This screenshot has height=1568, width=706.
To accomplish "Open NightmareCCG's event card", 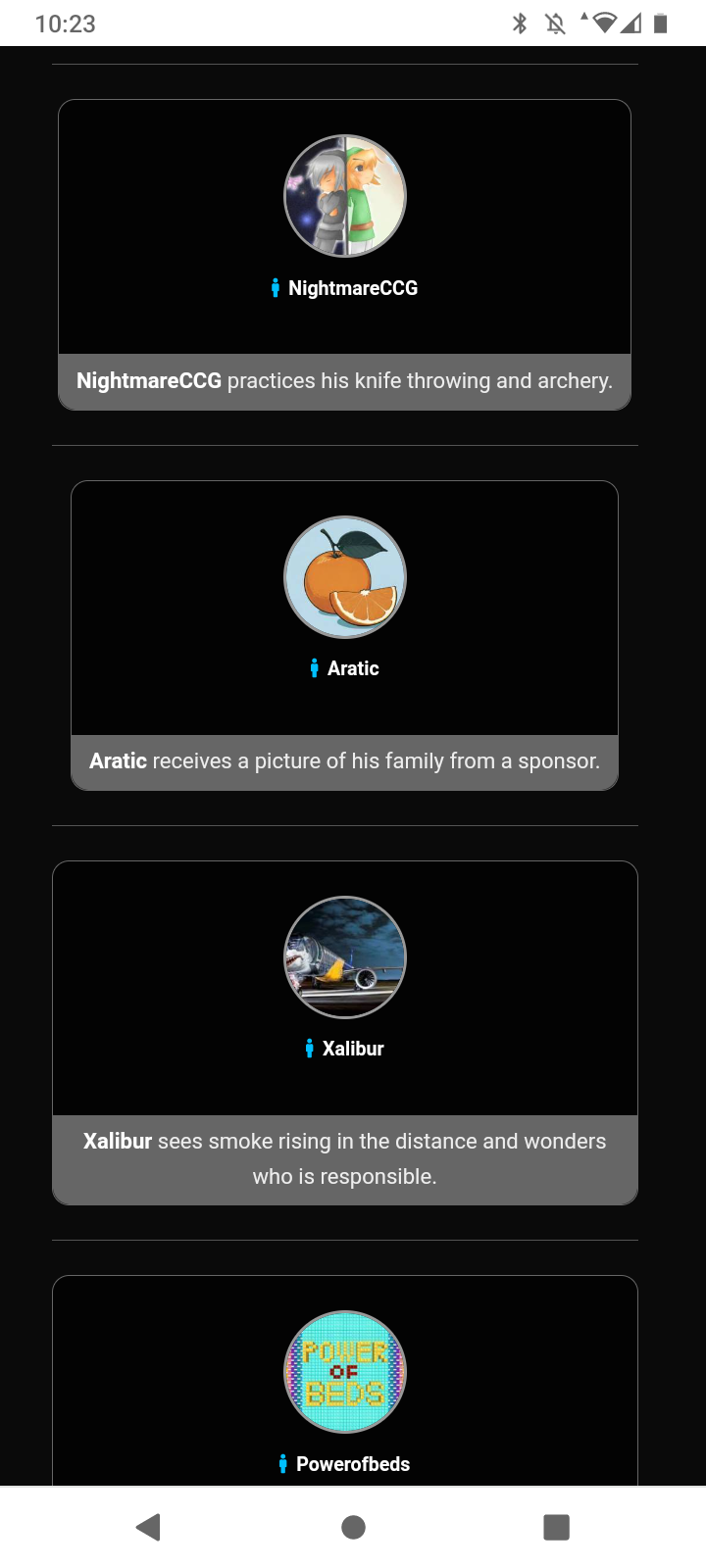I will pos(344,255).
